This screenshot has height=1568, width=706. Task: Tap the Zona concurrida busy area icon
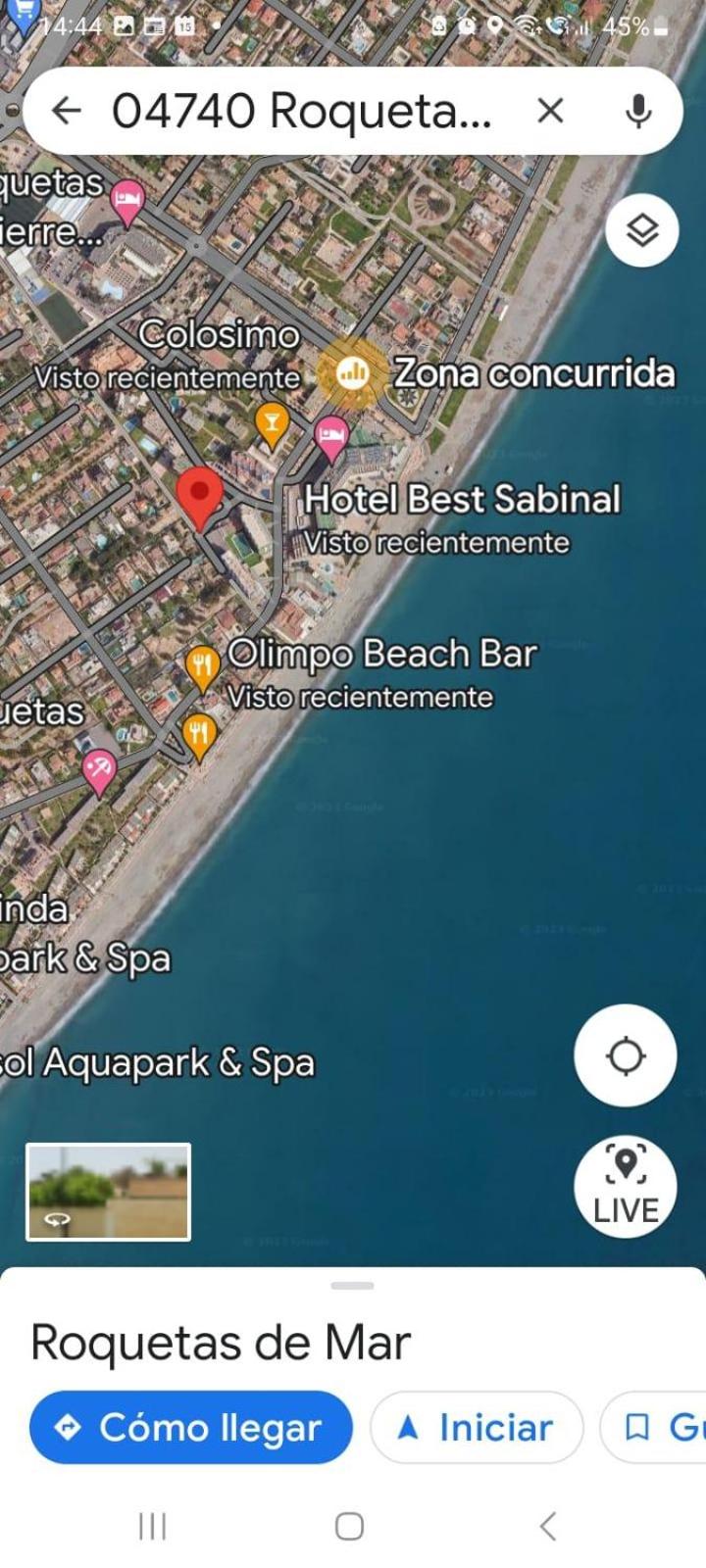tap(351, 372)
